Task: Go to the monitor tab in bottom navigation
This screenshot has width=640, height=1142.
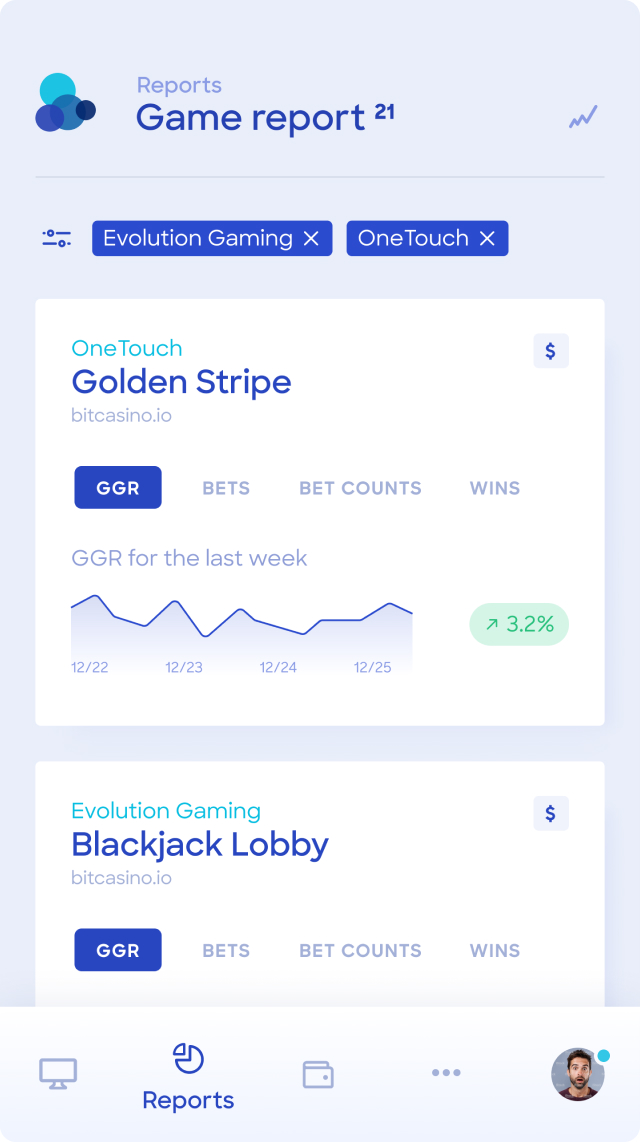Action: [58, 1074]
